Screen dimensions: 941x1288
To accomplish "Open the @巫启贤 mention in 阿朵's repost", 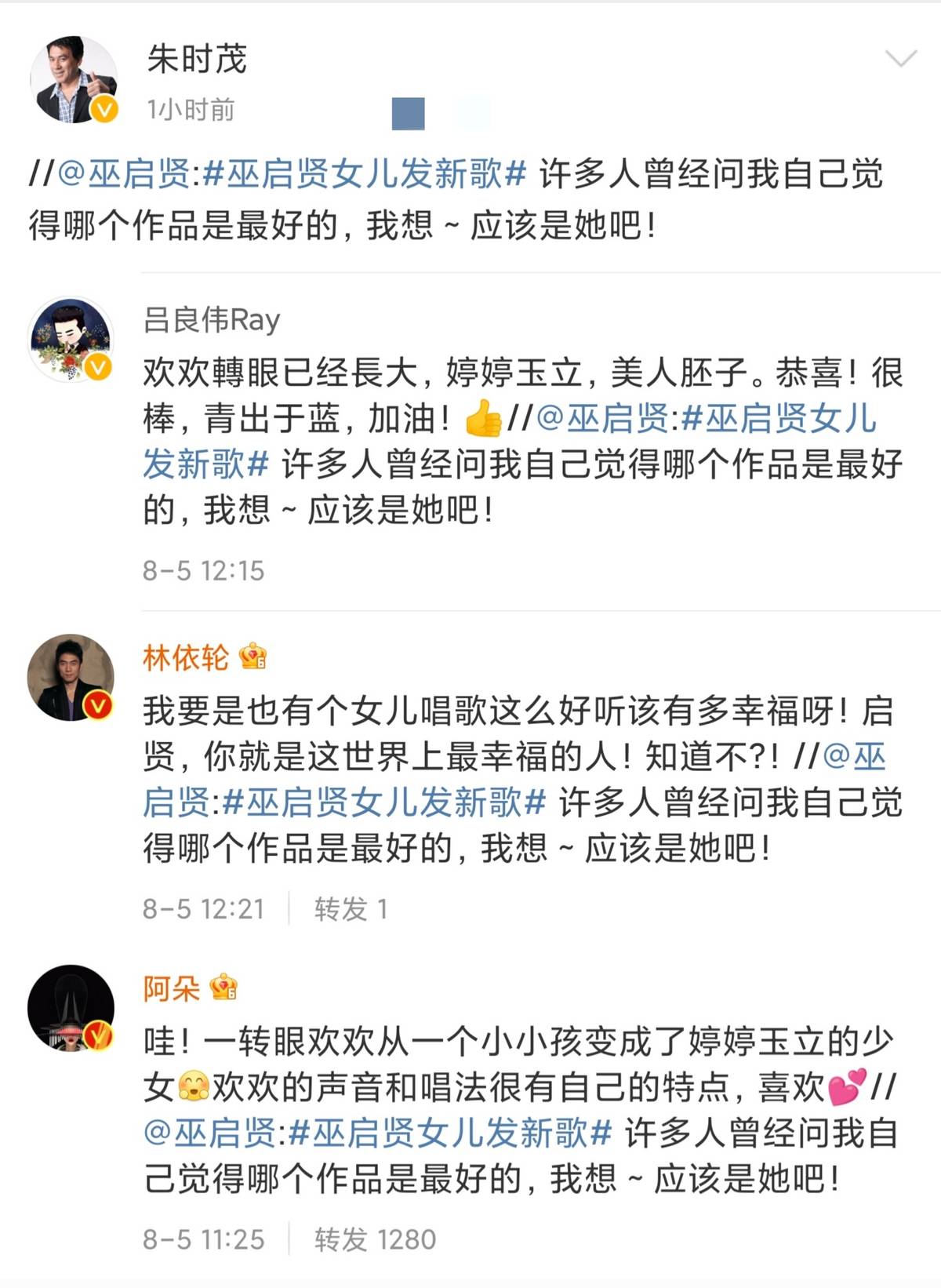I will pyautogui.click(x=210, y=1133).
